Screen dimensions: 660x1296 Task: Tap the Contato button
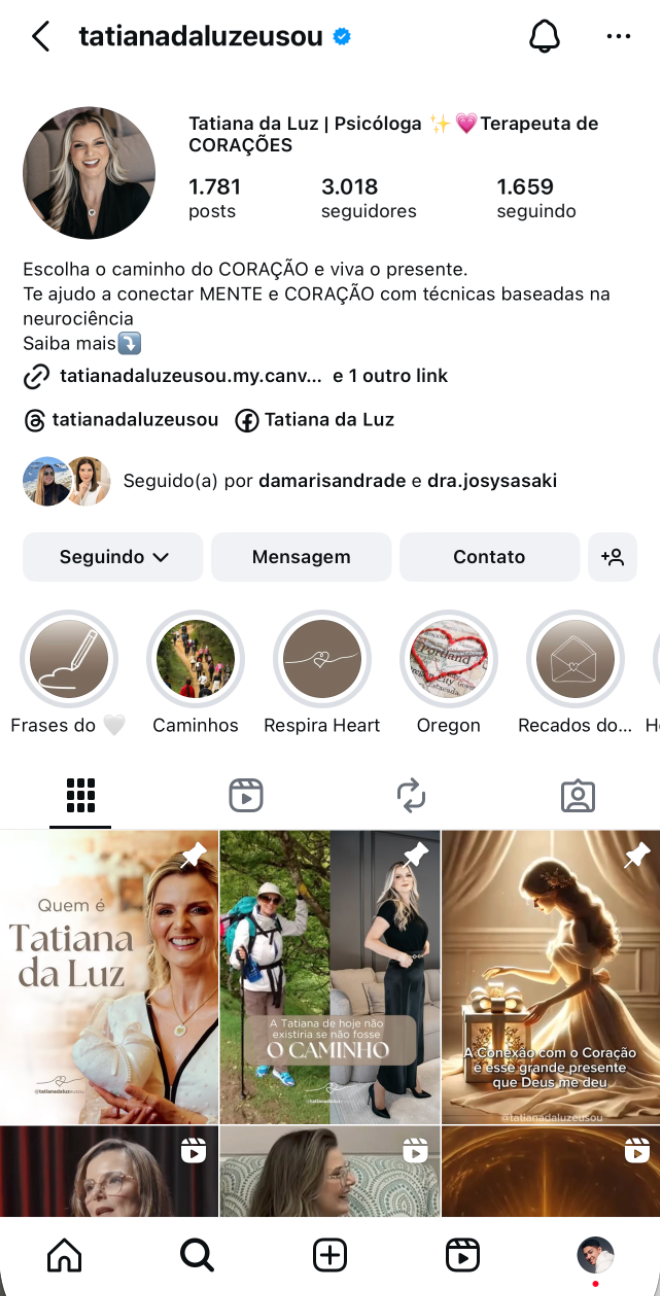pyautogui.click(x=489, y=557)
